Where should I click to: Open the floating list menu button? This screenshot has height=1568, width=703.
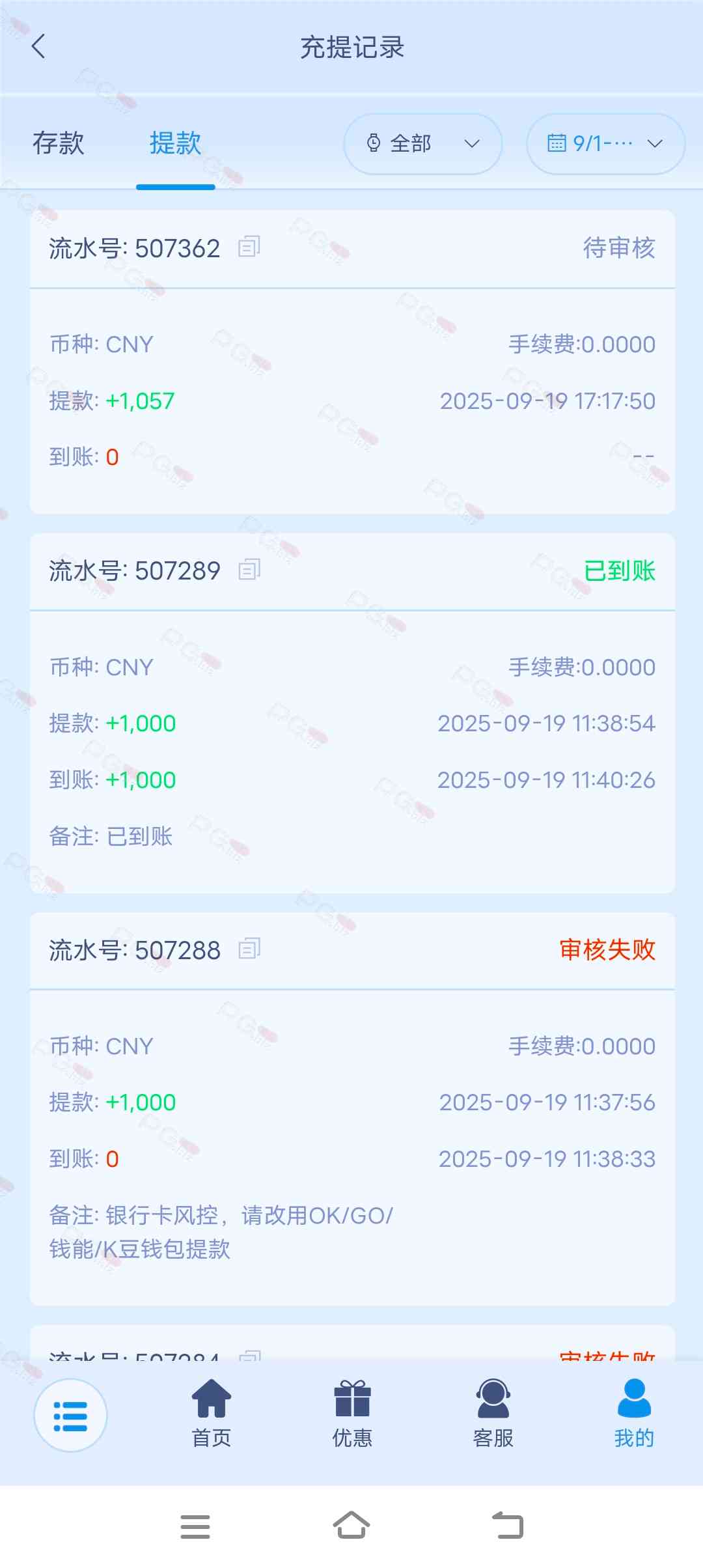click(70, 1416)
